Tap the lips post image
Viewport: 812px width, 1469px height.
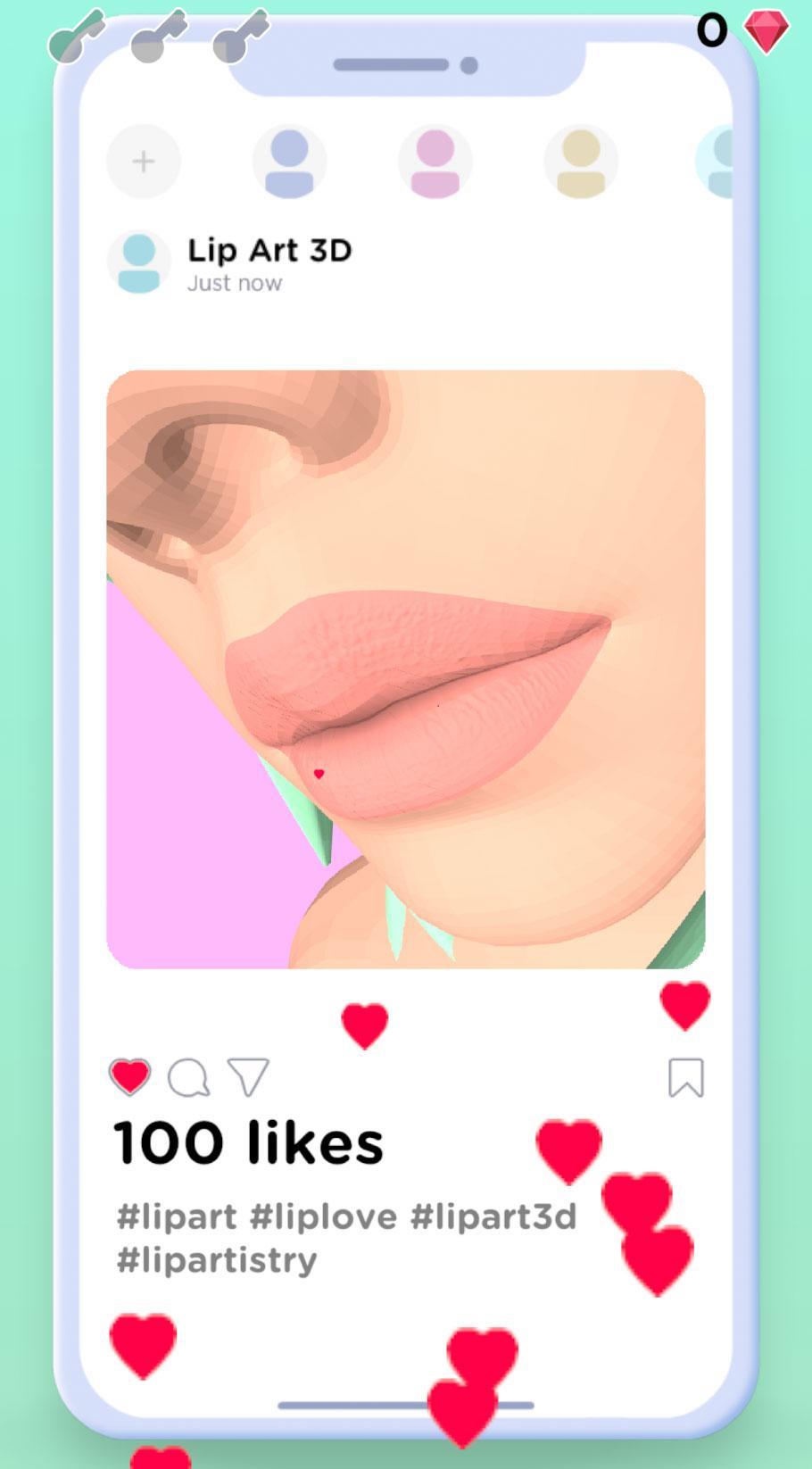click(406, 669)
